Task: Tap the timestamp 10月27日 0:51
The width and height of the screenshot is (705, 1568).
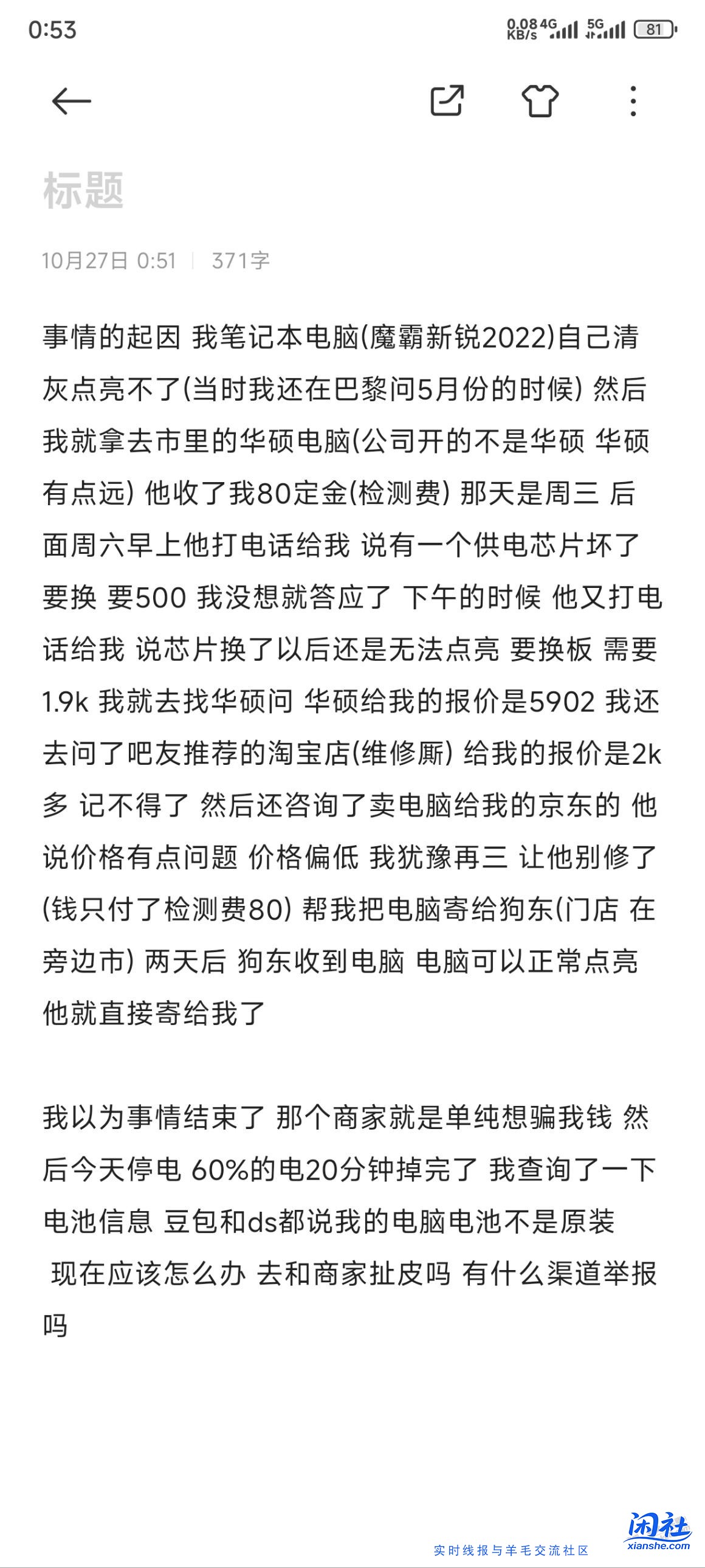Action: click(x=108, y=260)
